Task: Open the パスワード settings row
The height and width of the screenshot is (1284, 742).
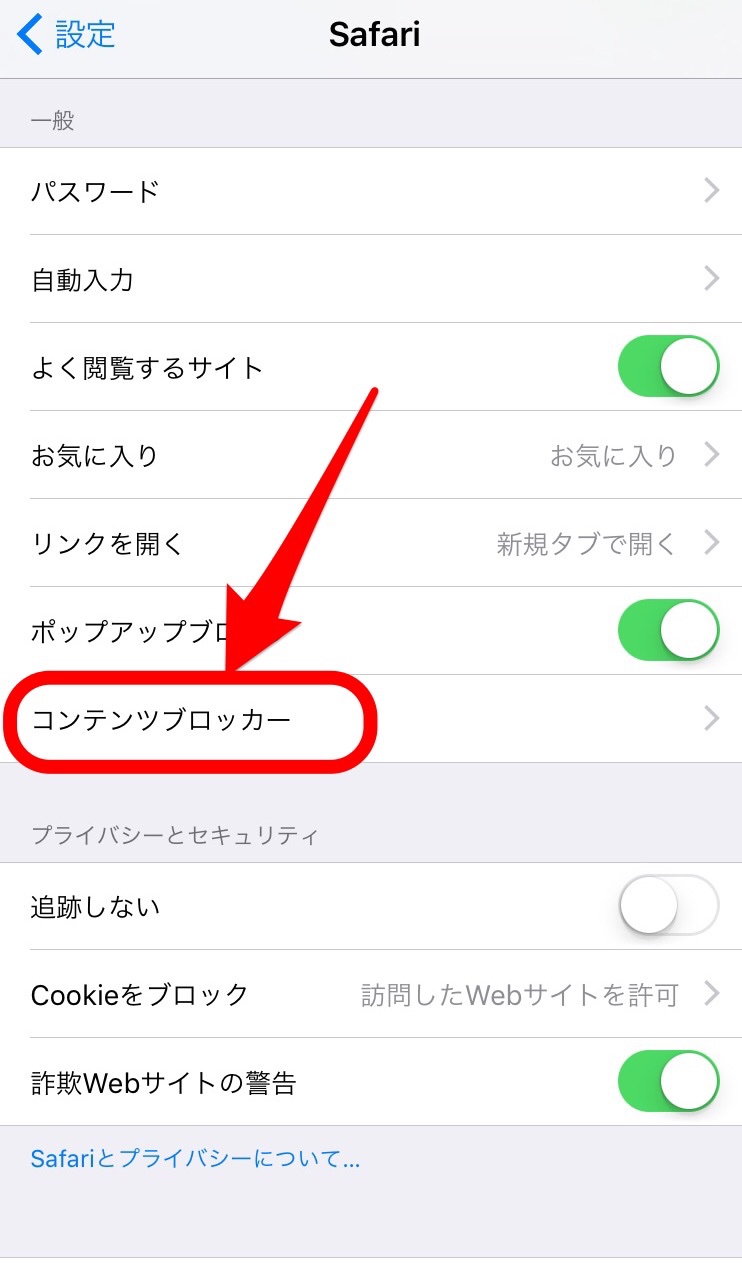Action: (x=370, y=191)
